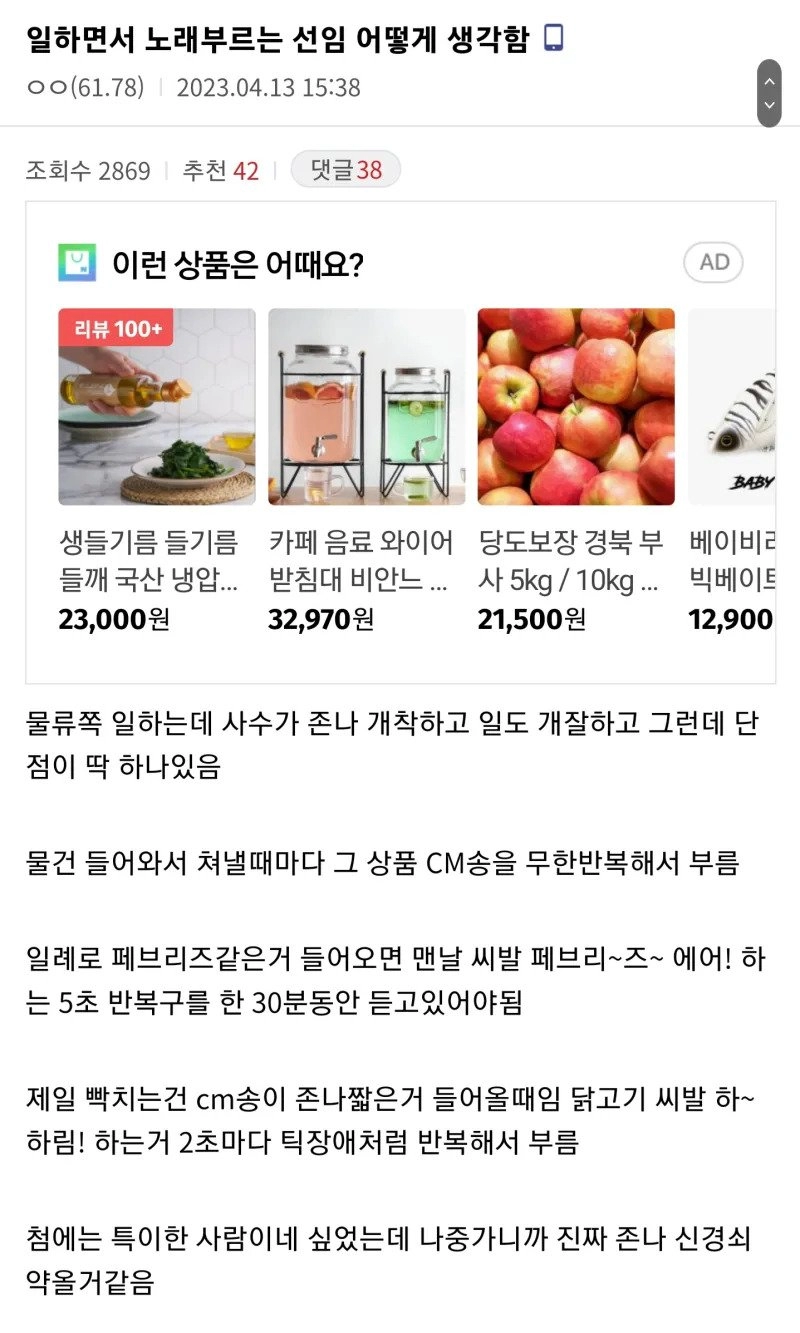Select the apples product thumbnail
Image resolution: width=800 pixels, height=1333 pixels.
tap(576, 405)
